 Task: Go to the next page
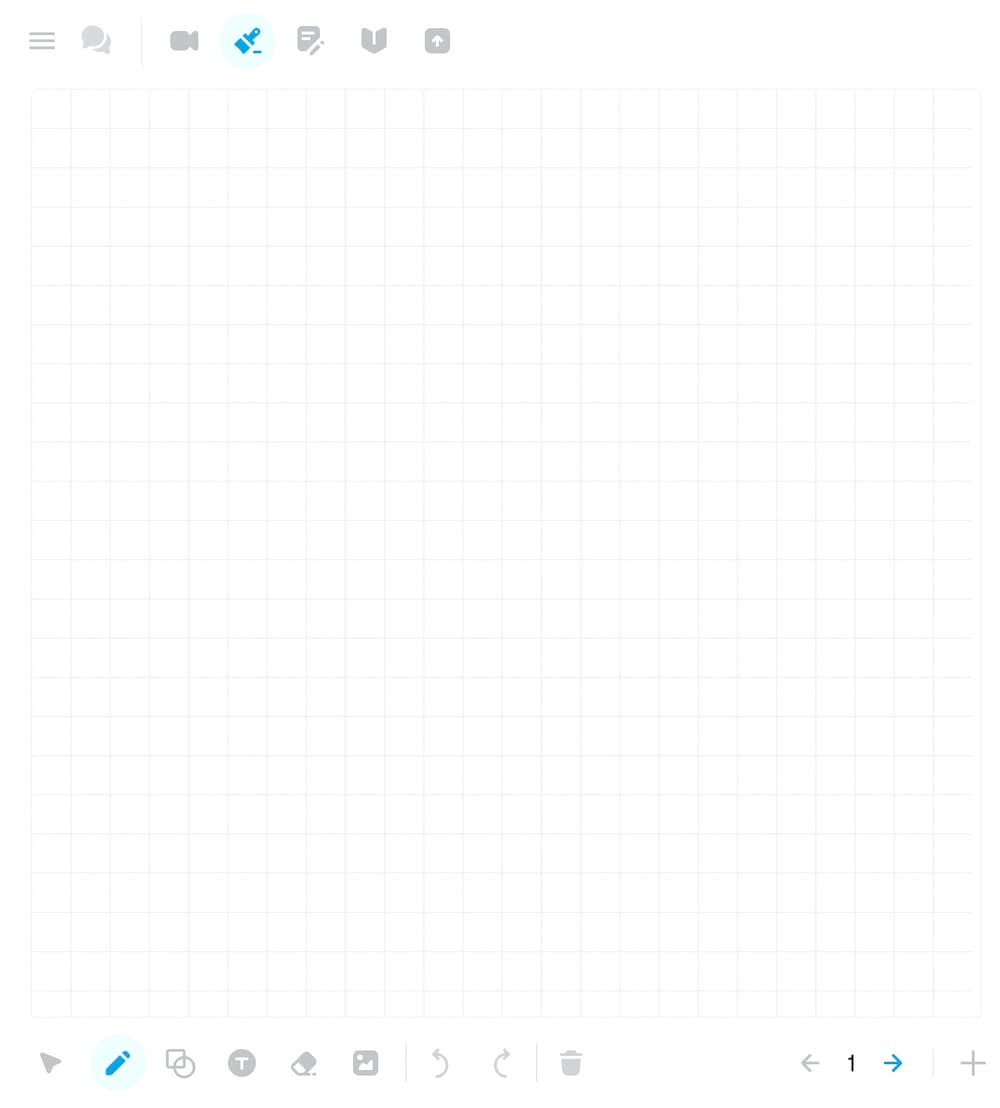893,1063
